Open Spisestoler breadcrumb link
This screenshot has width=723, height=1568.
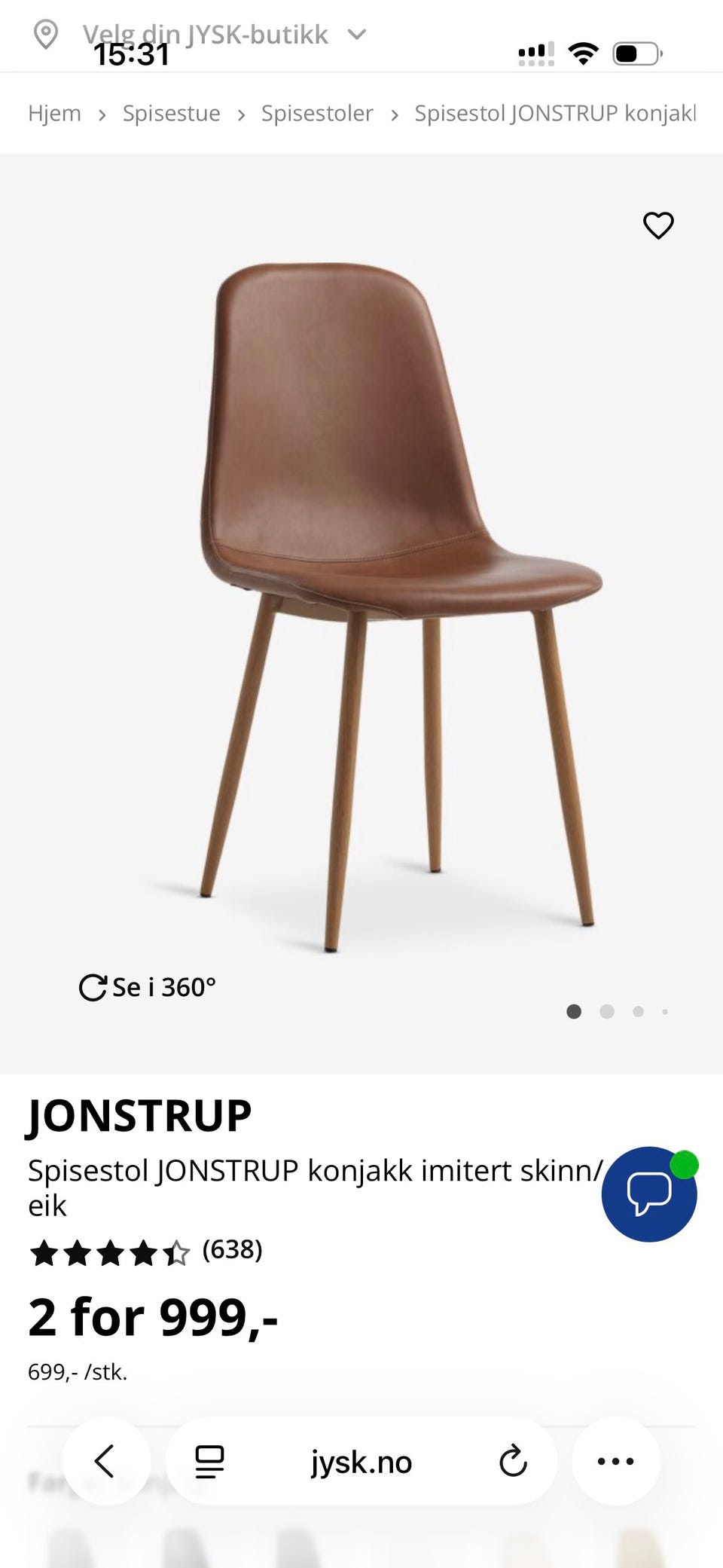(x=317, y=113)
